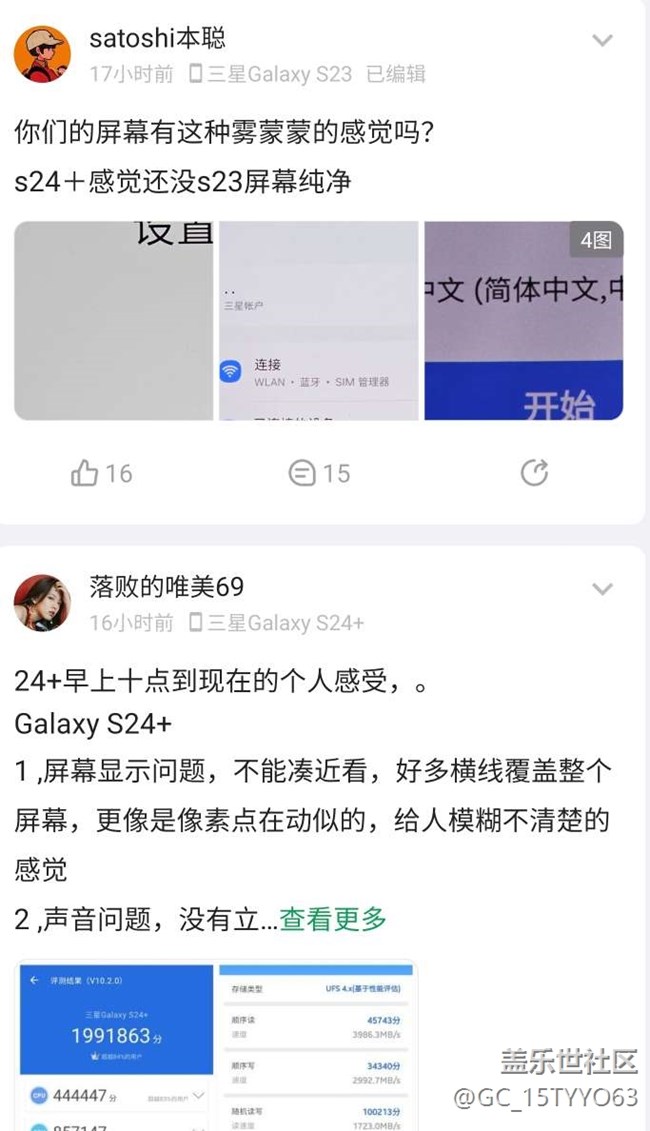Screen dimensions: 650x1131
Task: Open satoshi本聪's profile avatar
Action: (x=42, y=54)
